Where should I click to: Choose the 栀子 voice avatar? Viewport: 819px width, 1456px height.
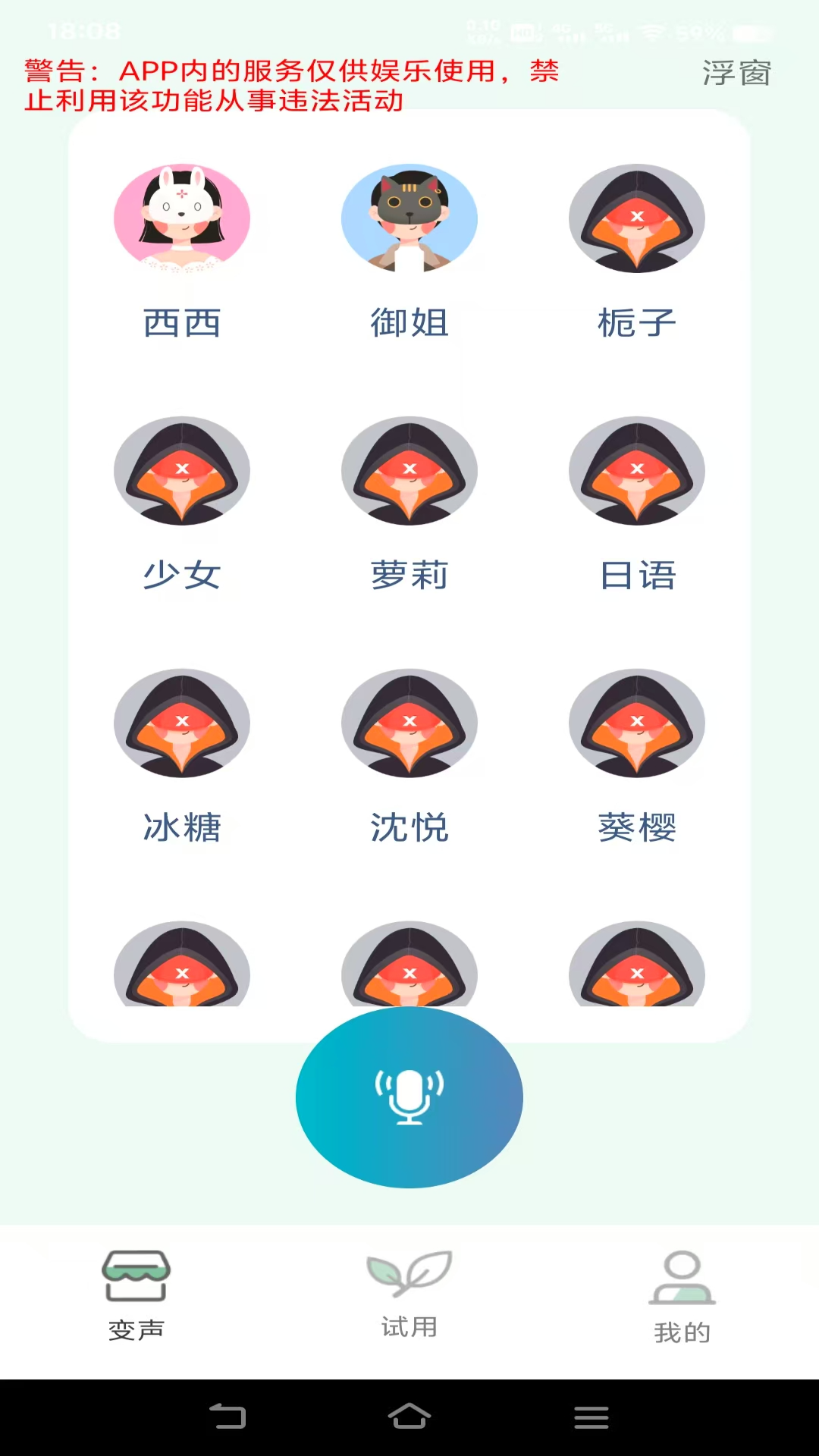[x=637, y=218]
